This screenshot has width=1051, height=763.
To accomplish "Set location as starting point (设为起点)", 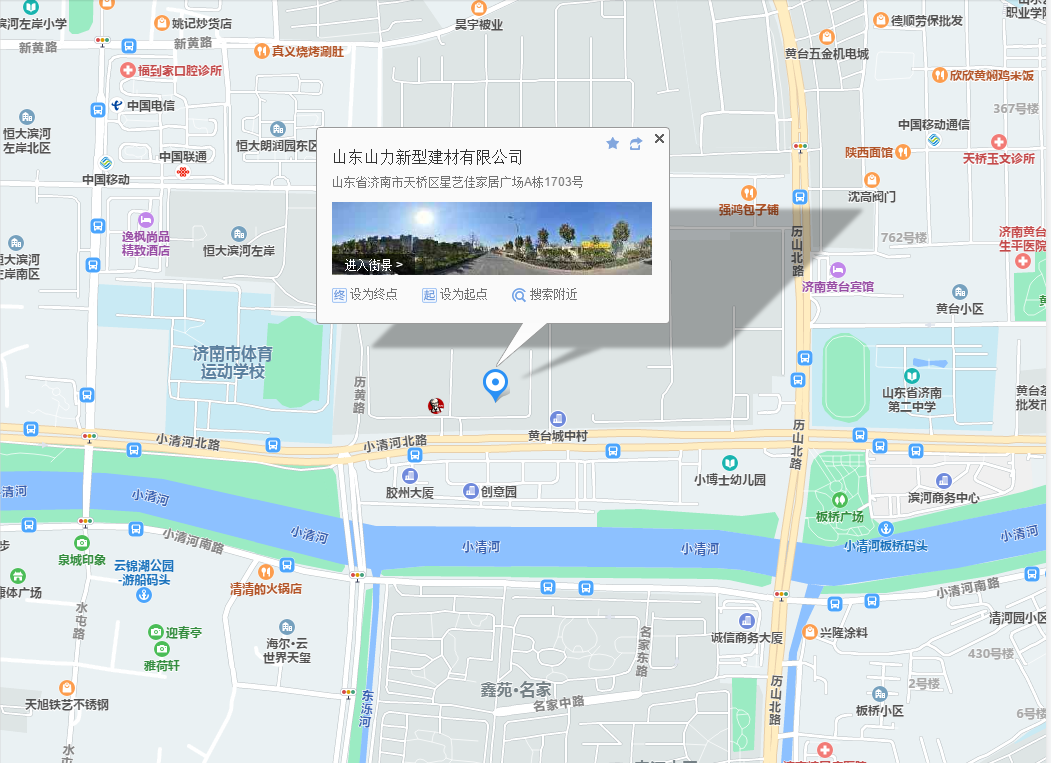I will click(x=455, y=295).
